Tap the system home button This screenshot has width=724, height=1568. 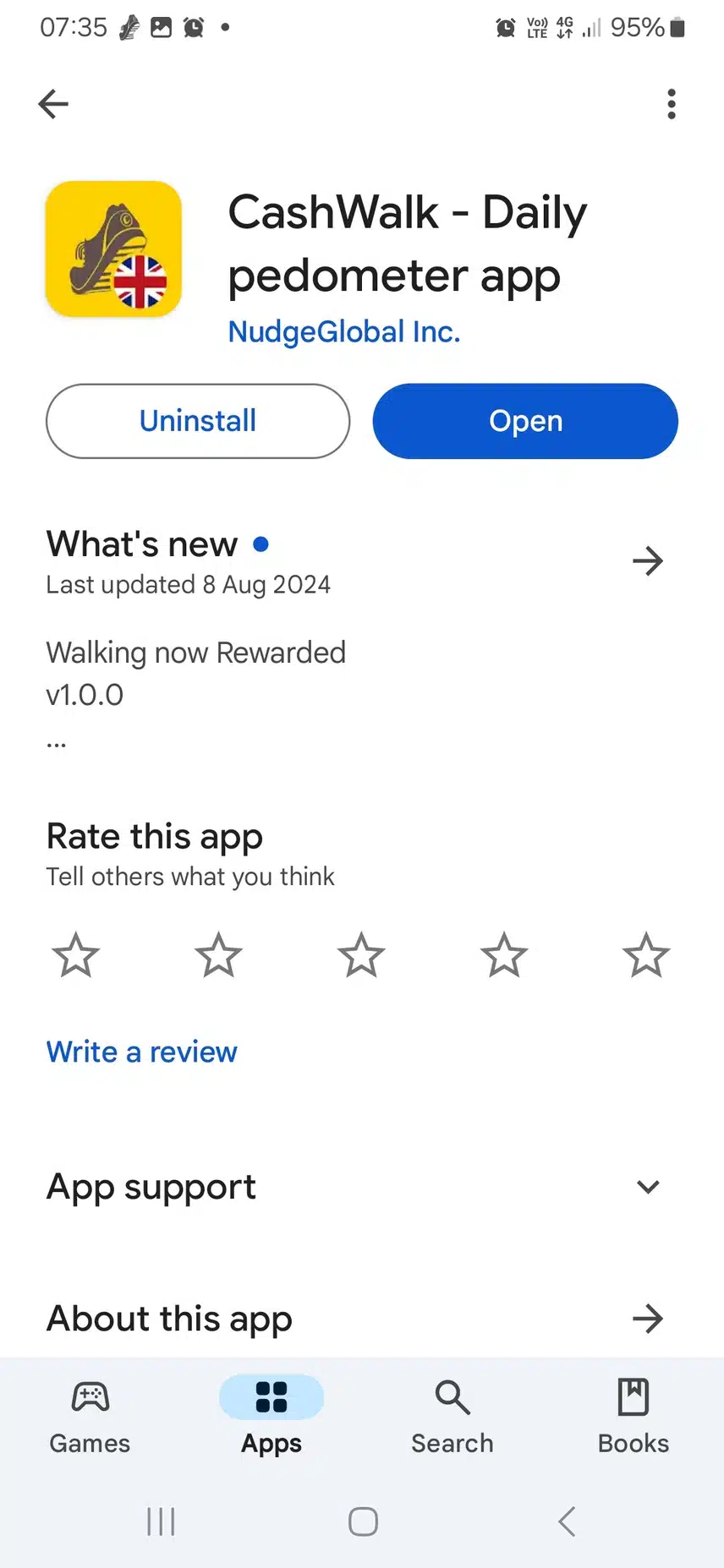coord(363,1522)
